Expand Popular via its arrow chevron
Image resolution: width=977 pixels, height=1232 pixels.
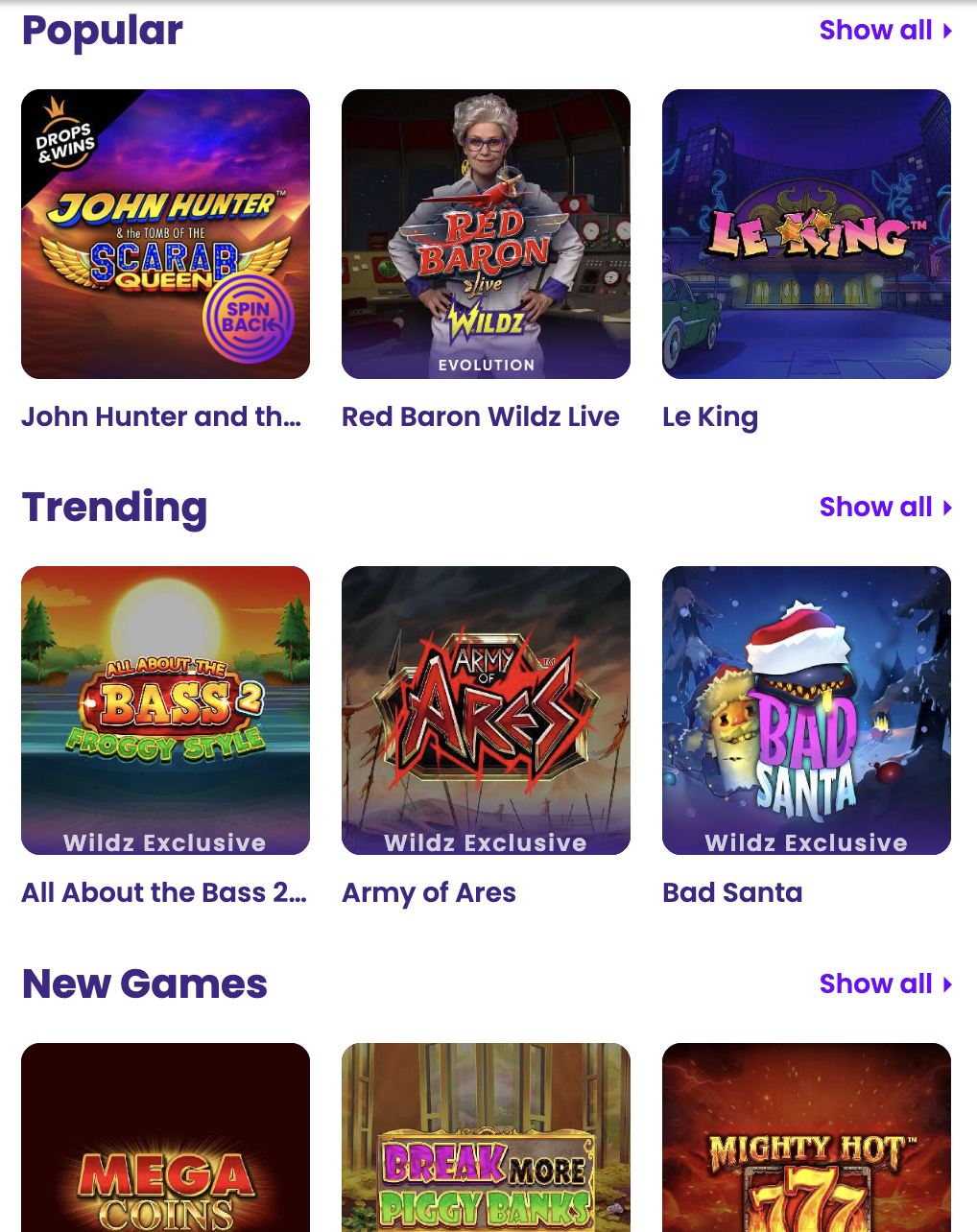coord(948,30)
